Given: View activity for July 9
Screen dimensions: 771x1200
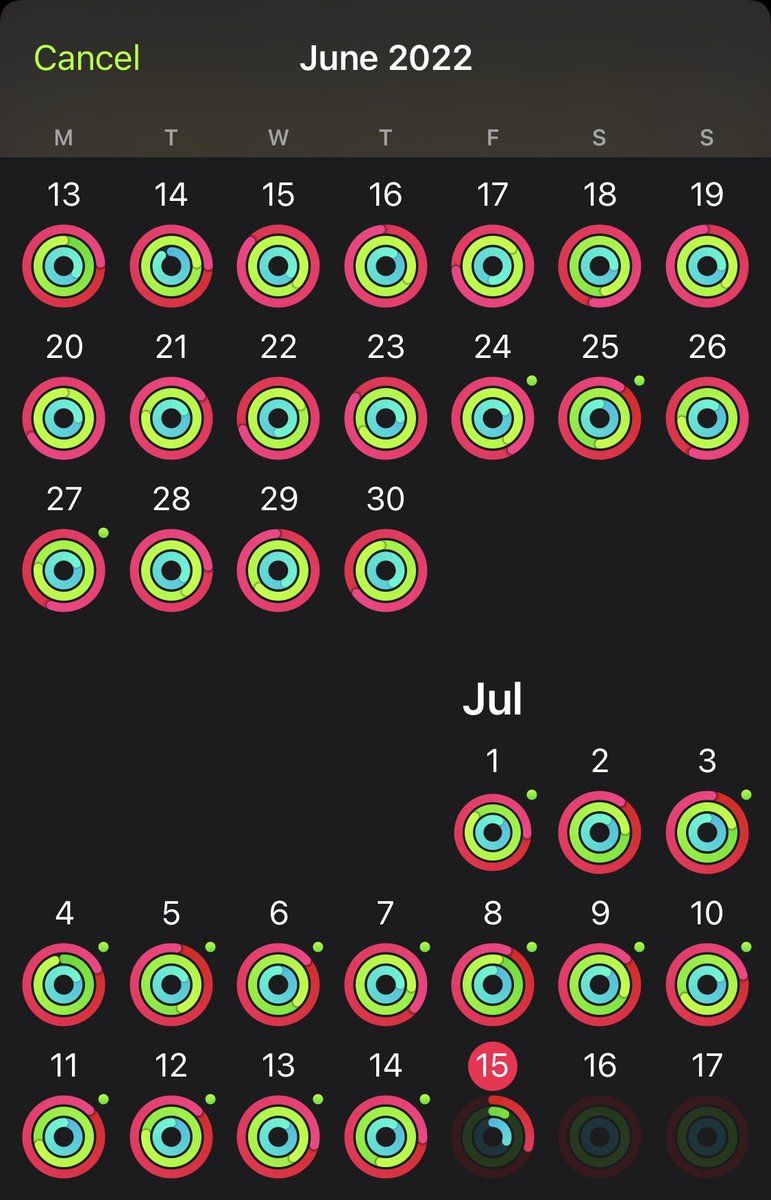Looking at the screenshot, I should coord(600,984).
